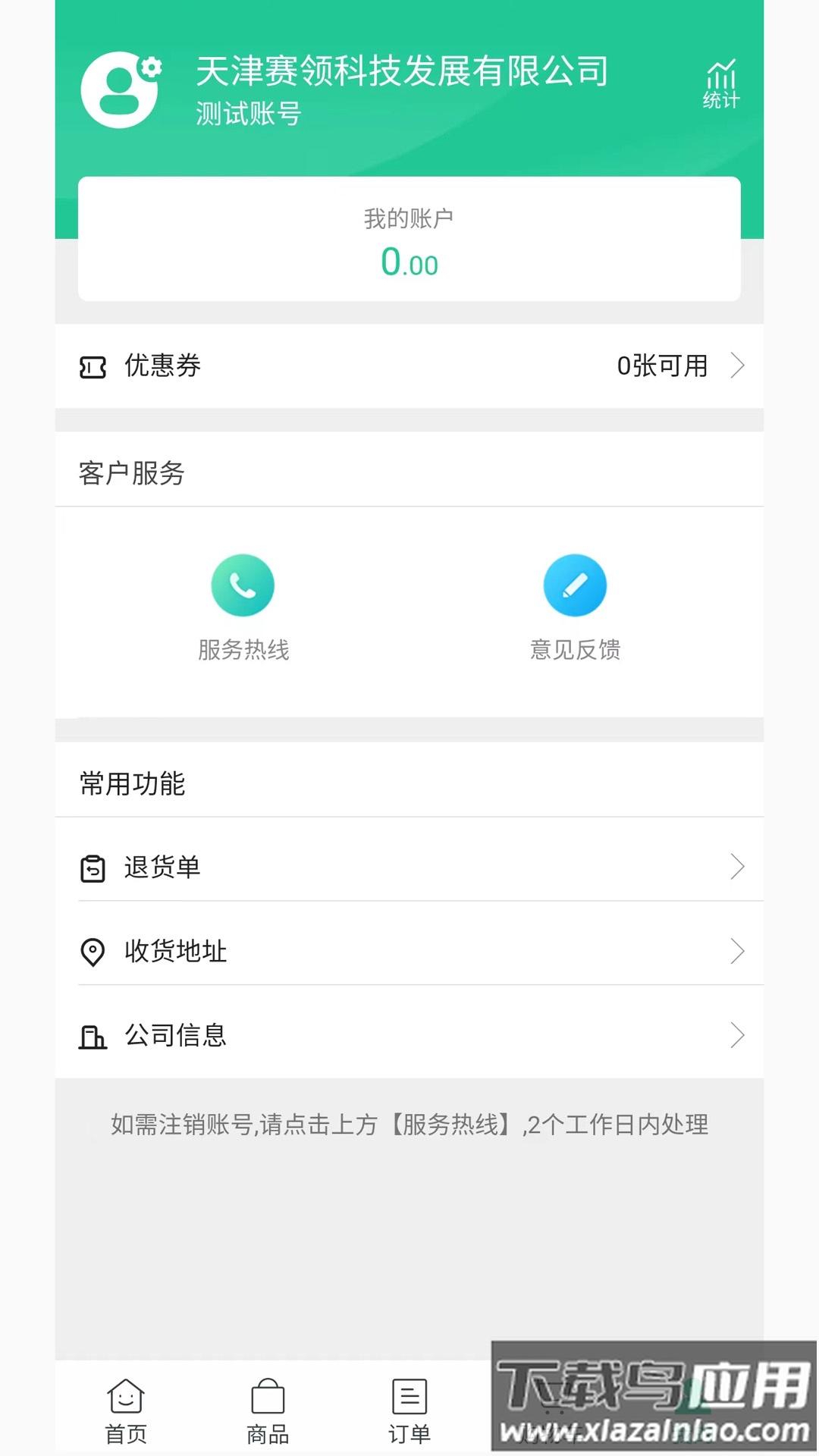Open the 订单 list icon in bottom bar
This screenshot has width=819, height=1456.
pyautogui.click(x=409, y=1398)
